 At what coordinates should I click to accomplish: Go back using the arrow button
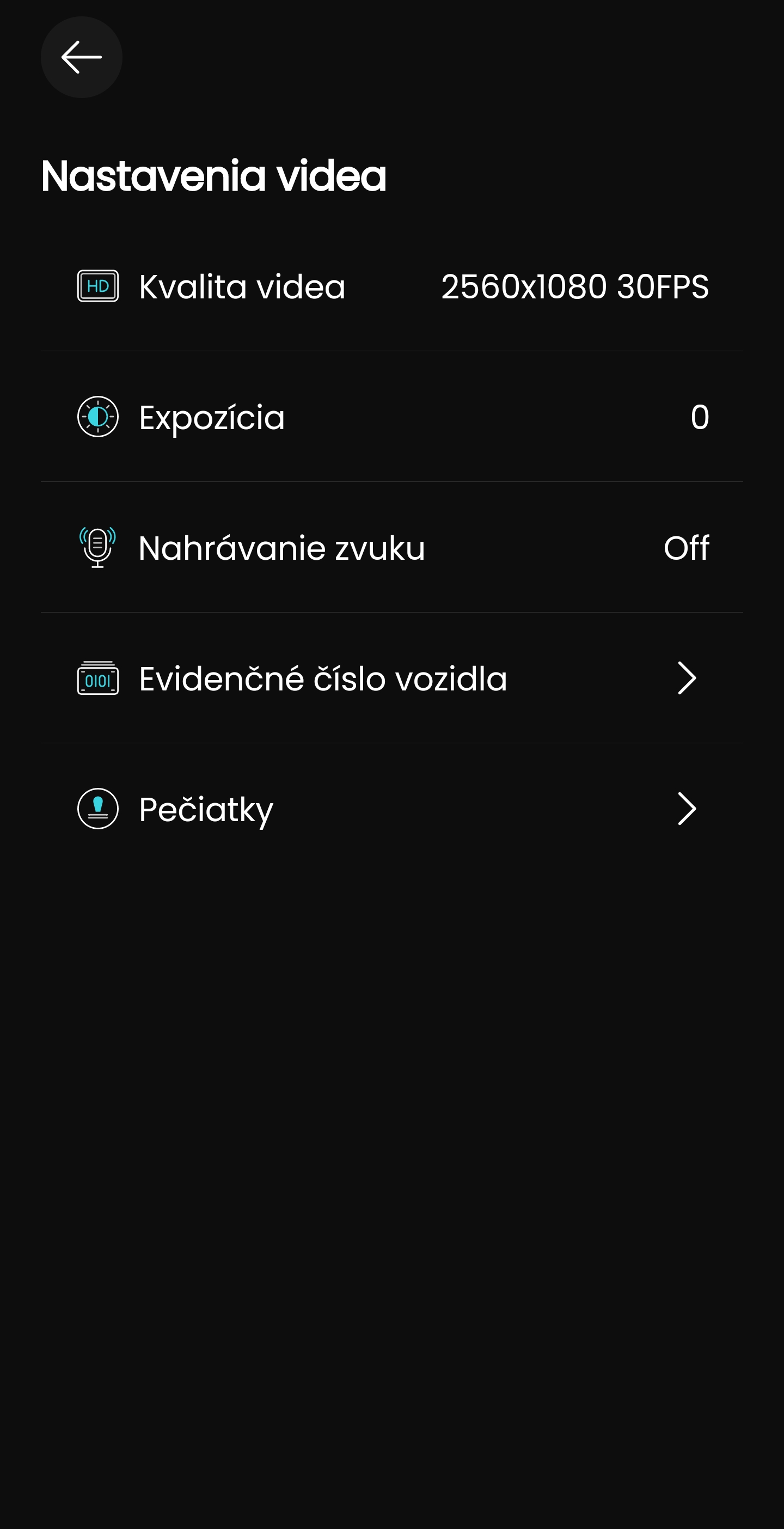coord(81,58)
